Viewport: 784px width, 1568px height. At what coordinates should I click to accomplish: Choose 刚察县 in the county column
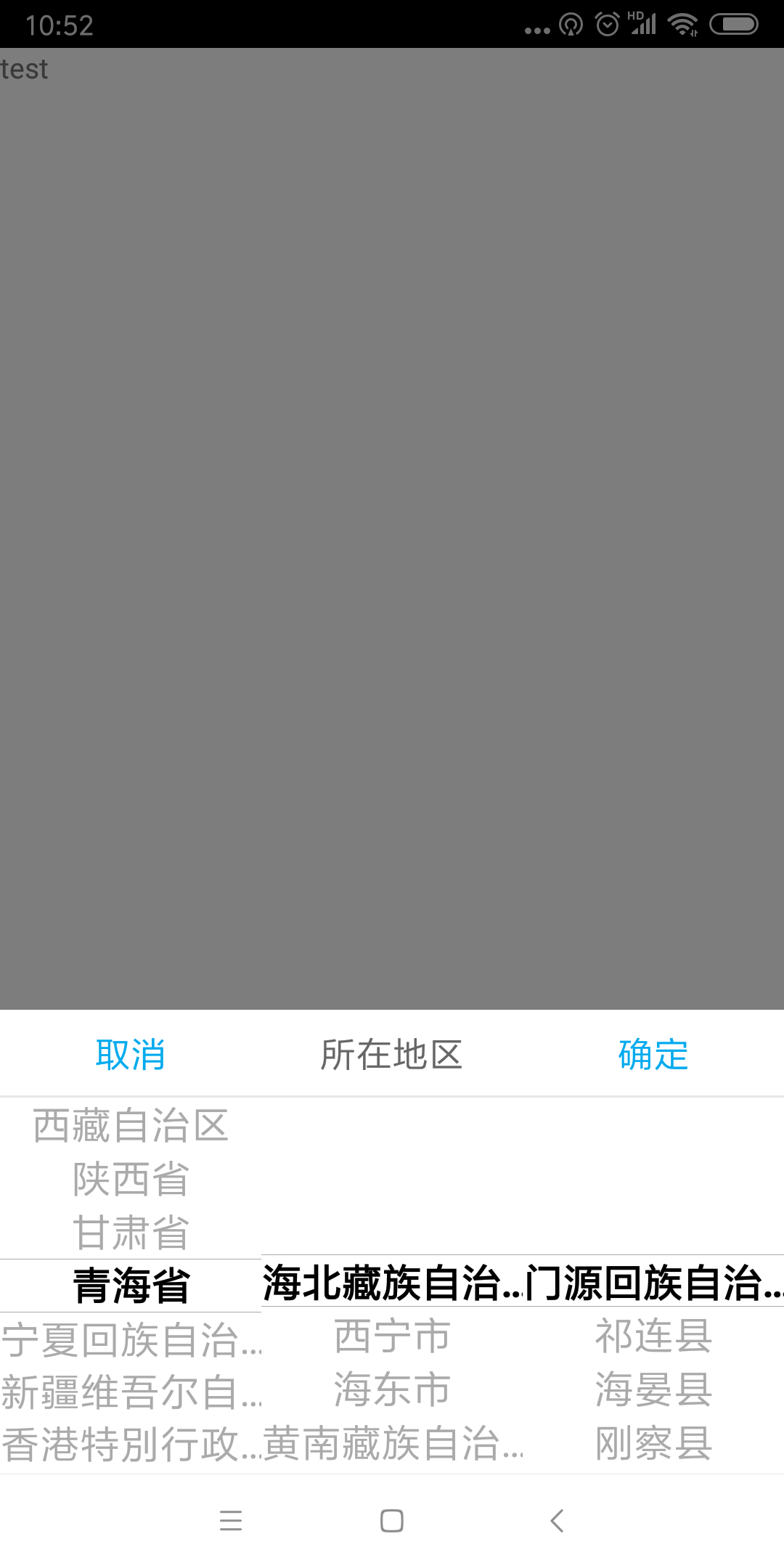click(x=653, y=1443)
